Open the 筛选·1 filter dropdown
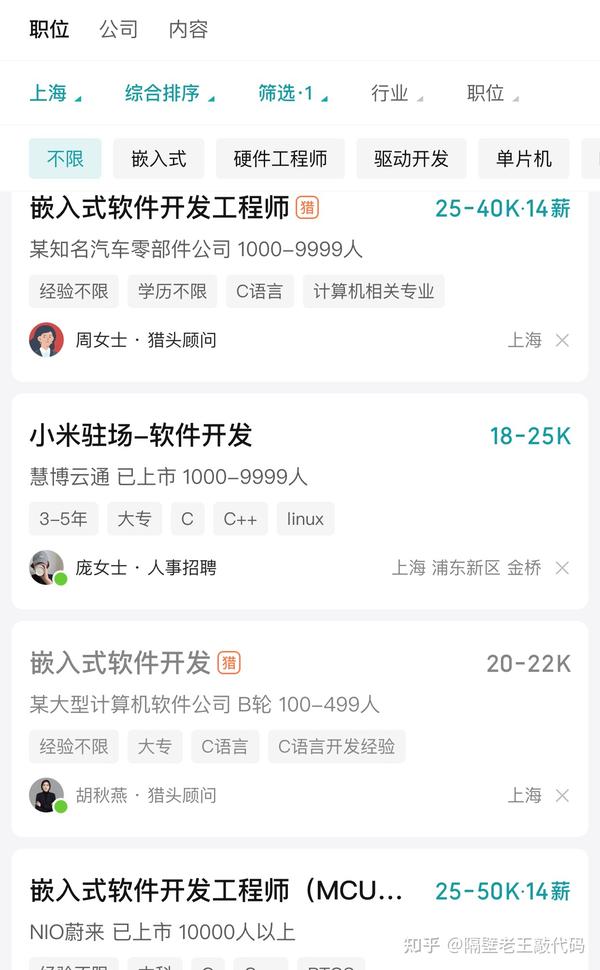Screen dimensions: 600x970 point(293,93)
